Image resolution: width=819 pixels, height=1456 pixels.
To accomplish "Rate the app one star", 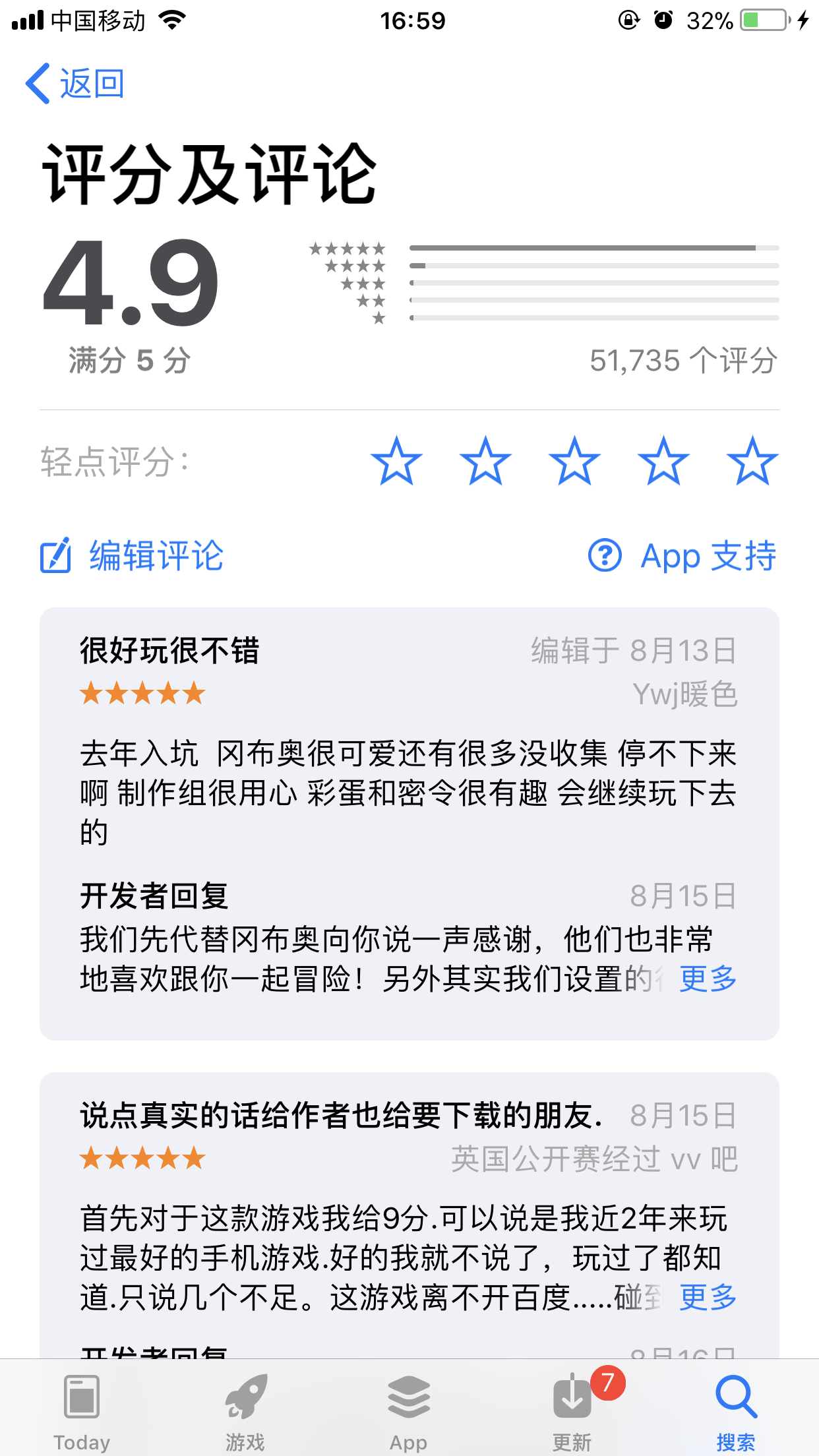I will click(396, 462).
